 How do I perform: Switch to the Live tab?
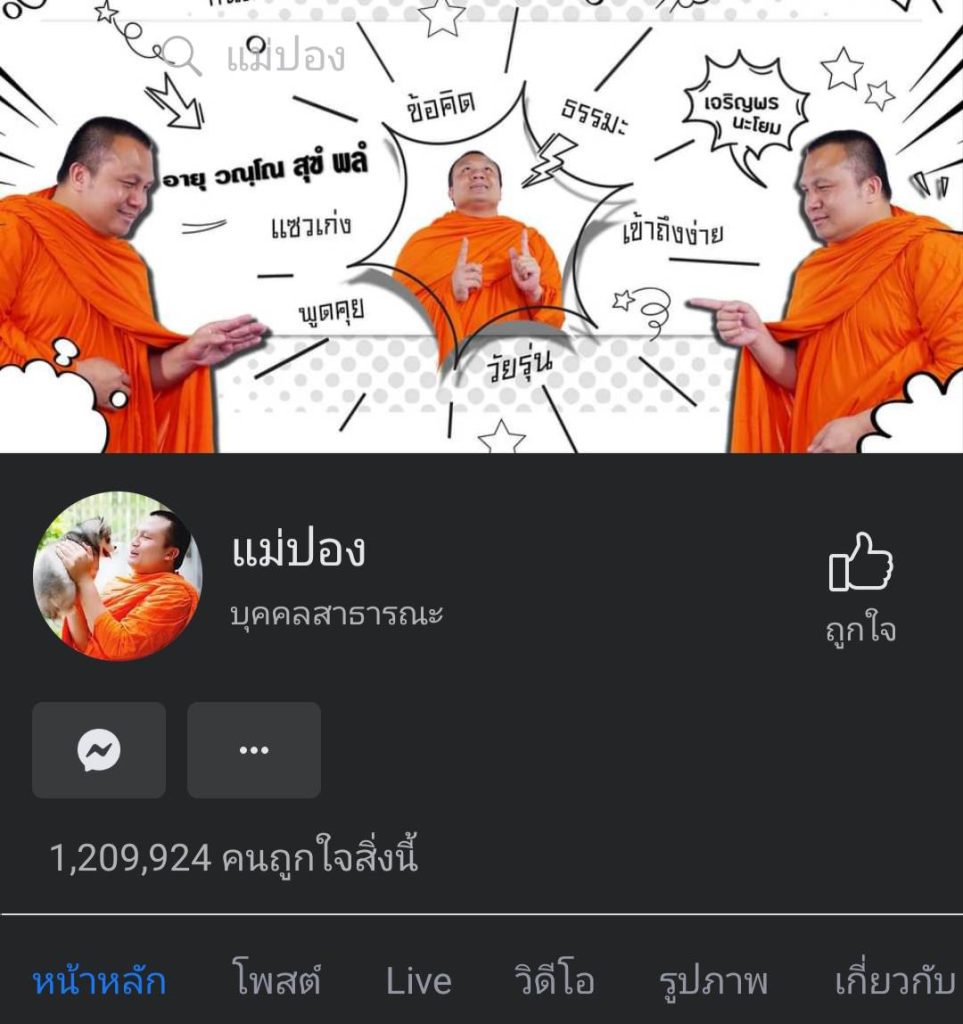coord(418,981)
